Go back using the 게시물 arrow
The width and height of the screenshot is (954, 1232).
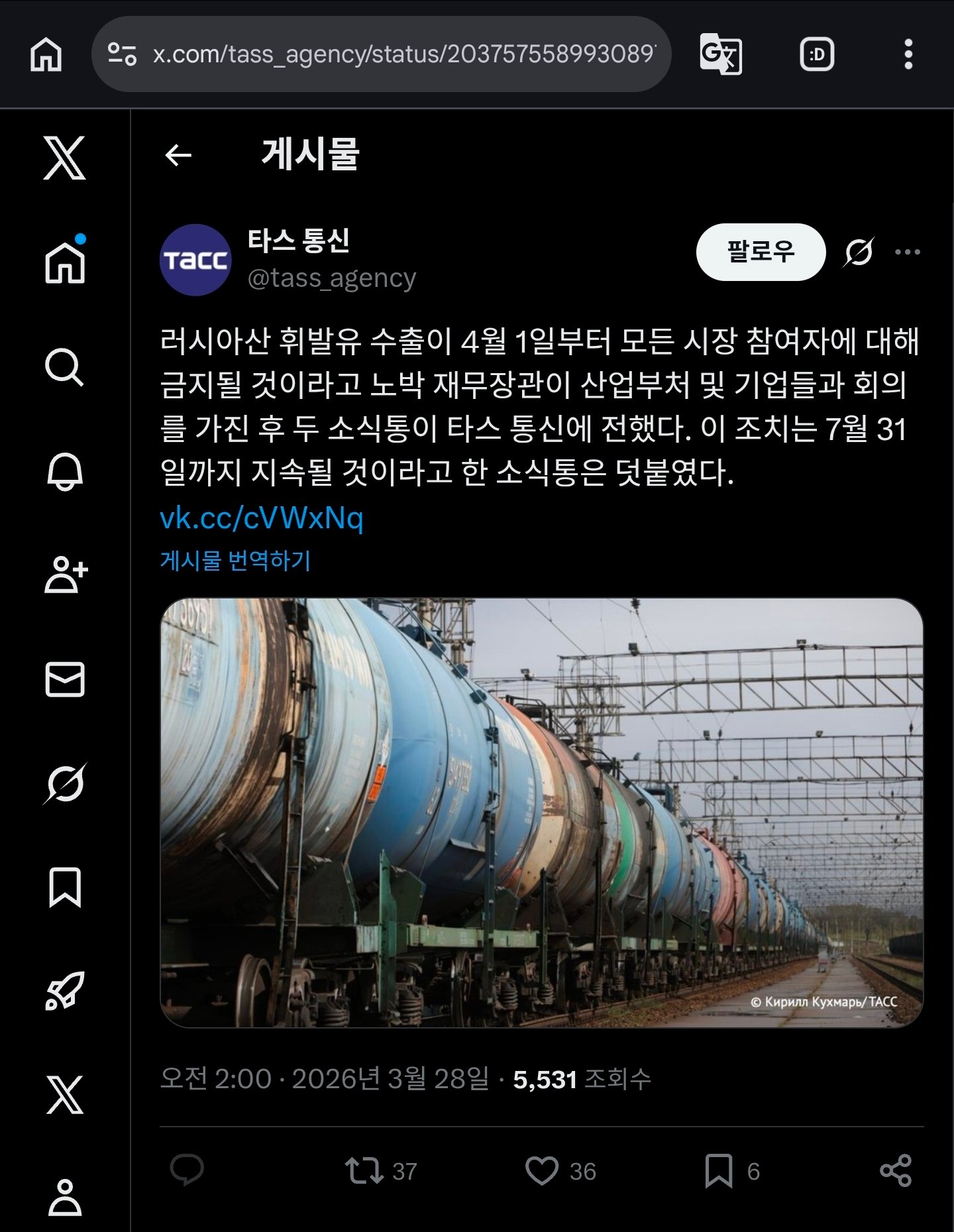(178, 155)
